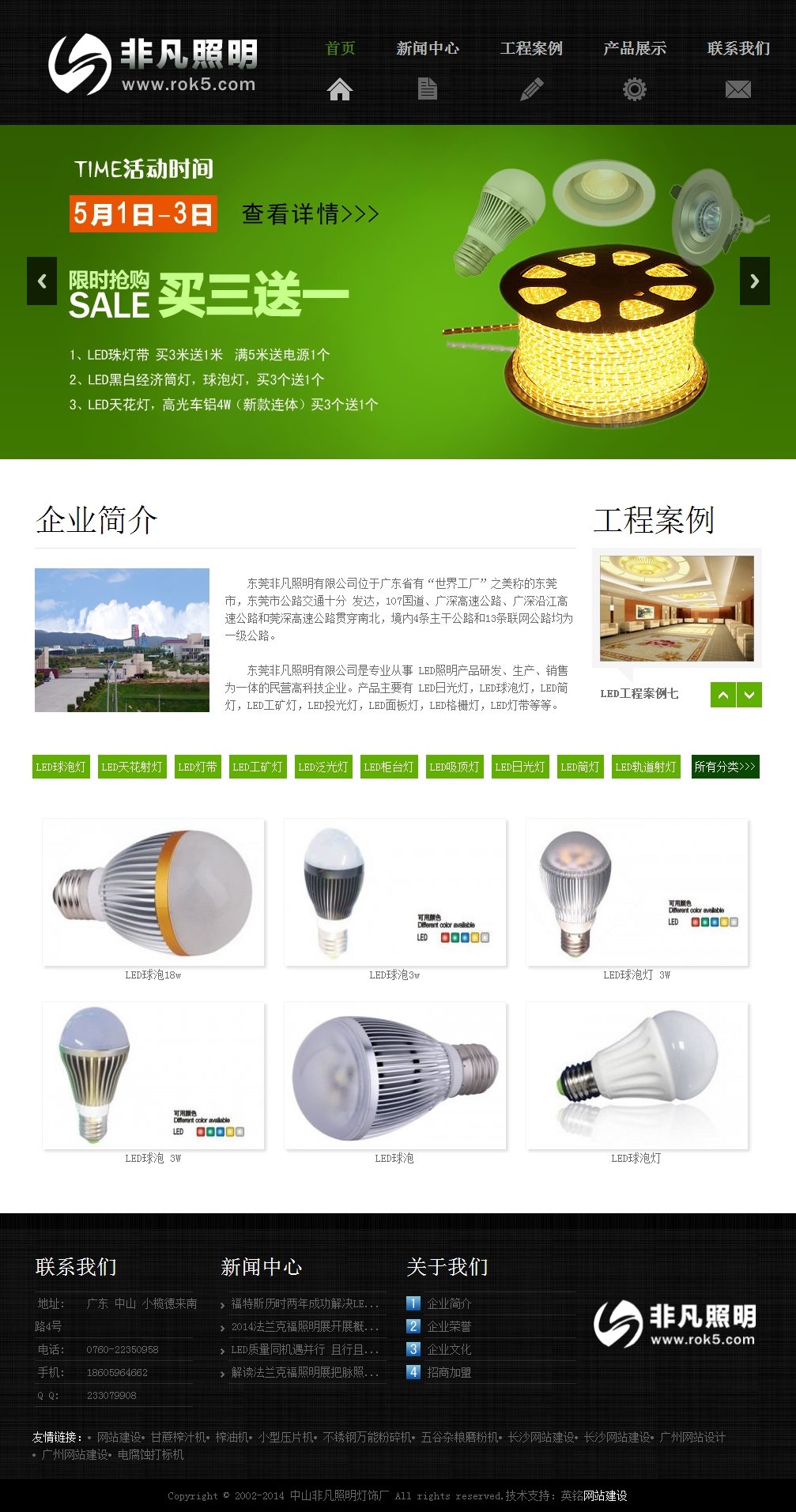Show the next banner slide

click(x=754, y=281)
